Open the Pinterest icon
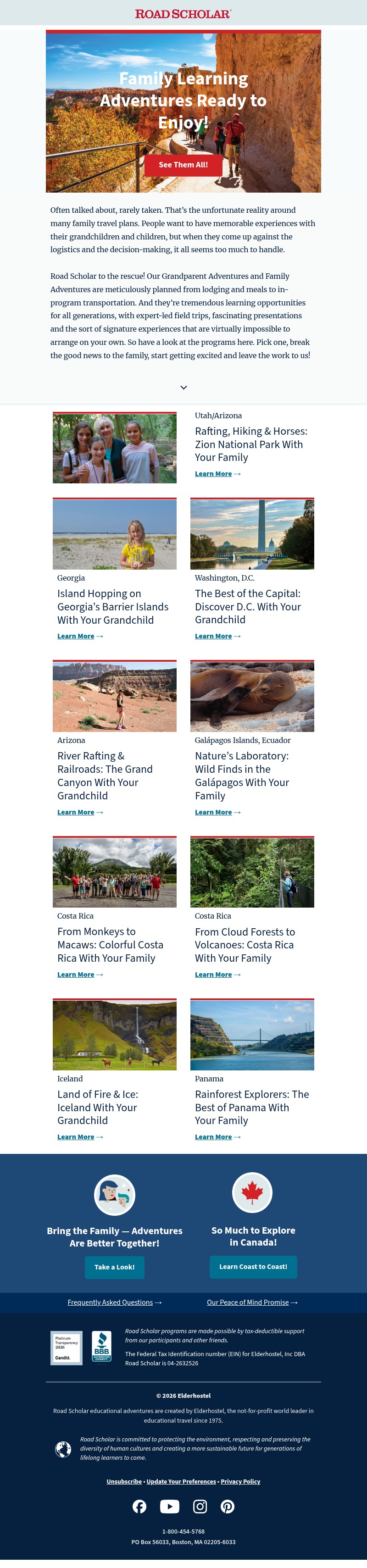367x1568 pixels. pyautogui.click(x=227, y=1506)
